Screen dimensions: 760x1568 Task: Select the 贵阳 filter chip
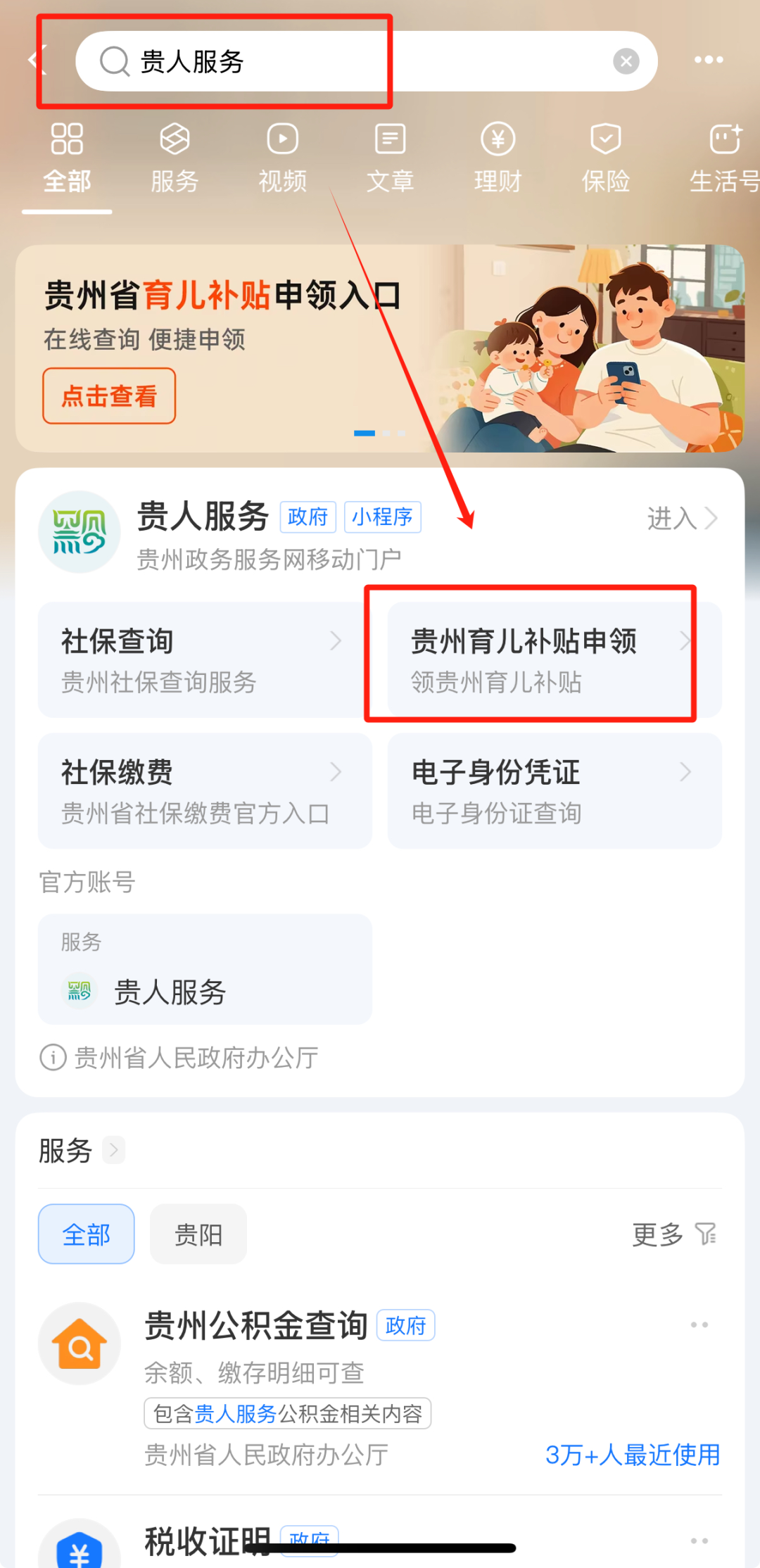pos(198,1234)
